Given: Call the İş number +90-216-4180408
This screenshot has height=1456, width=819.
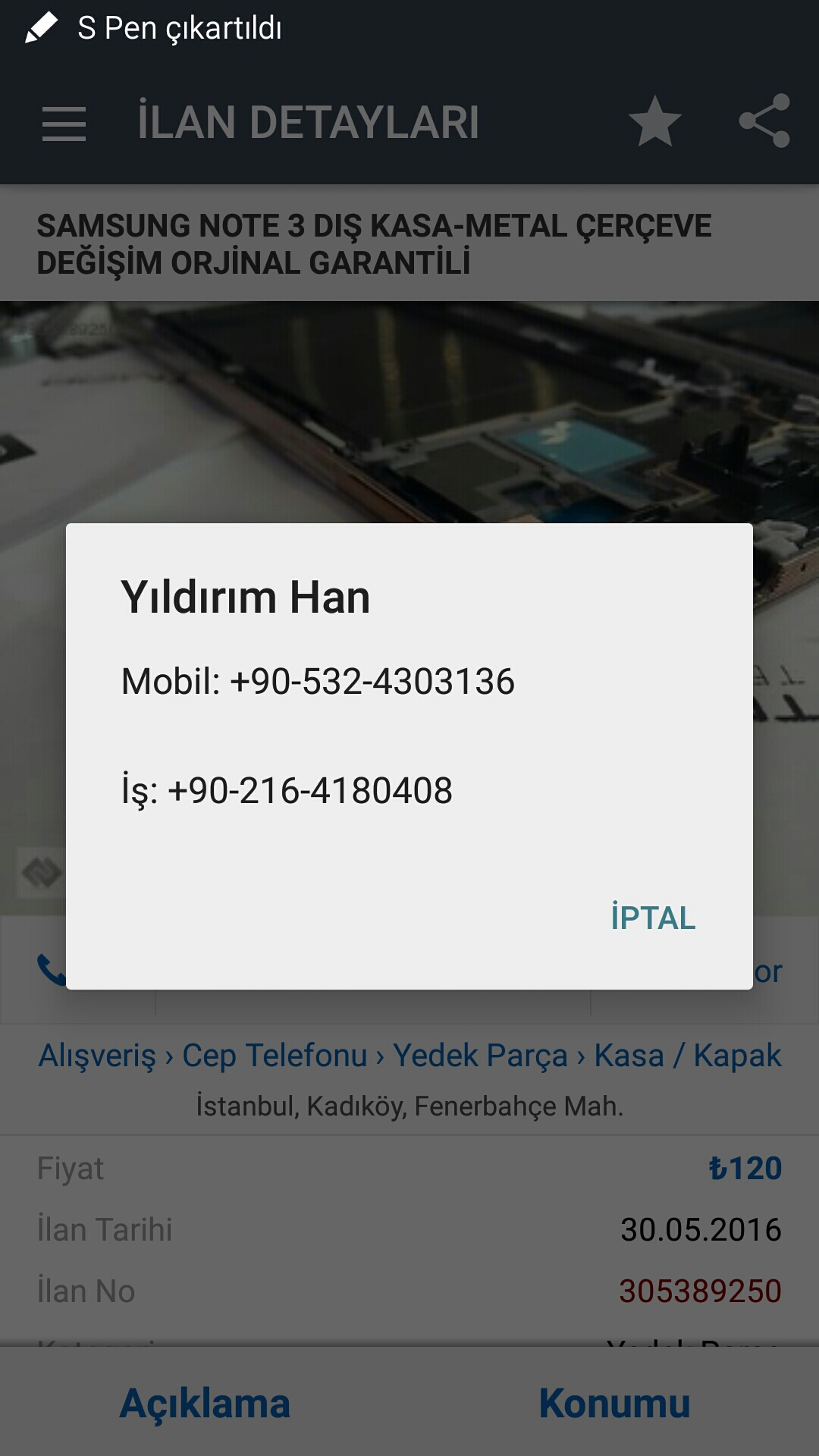Looking at the screenshot, I should (287, 790).
